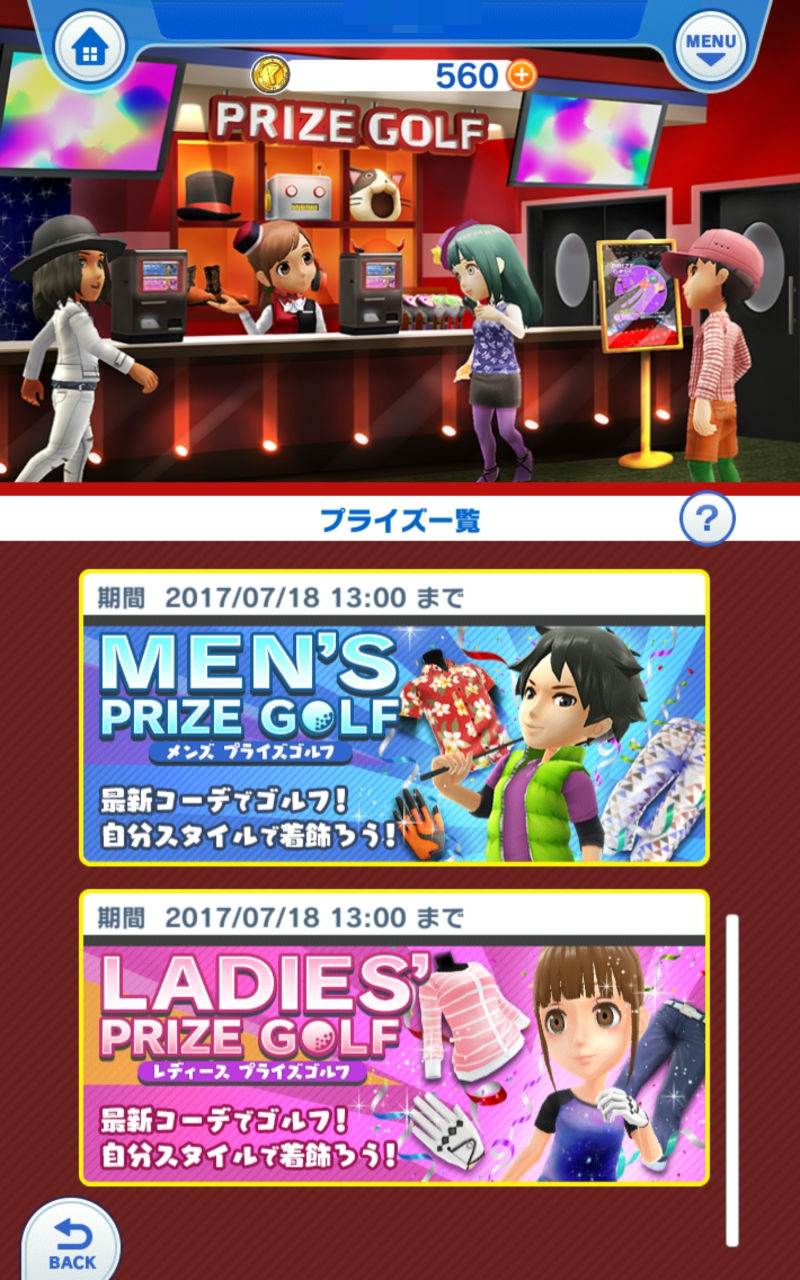The image size is (800, 1280).
Task: Open the MENU dropdown
Action: pos(711,46)
